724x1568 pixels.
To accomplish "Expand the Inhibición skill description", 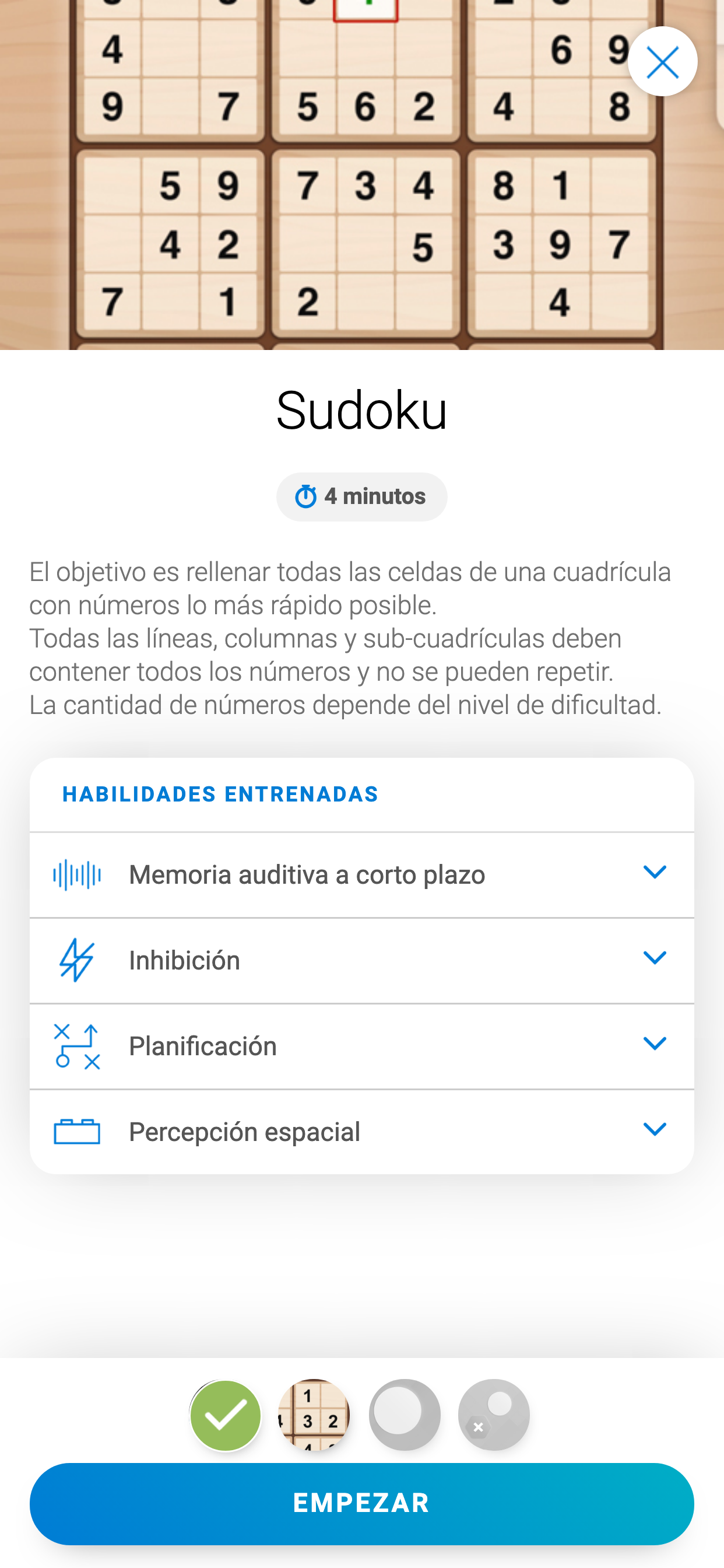I will point(655,958).
